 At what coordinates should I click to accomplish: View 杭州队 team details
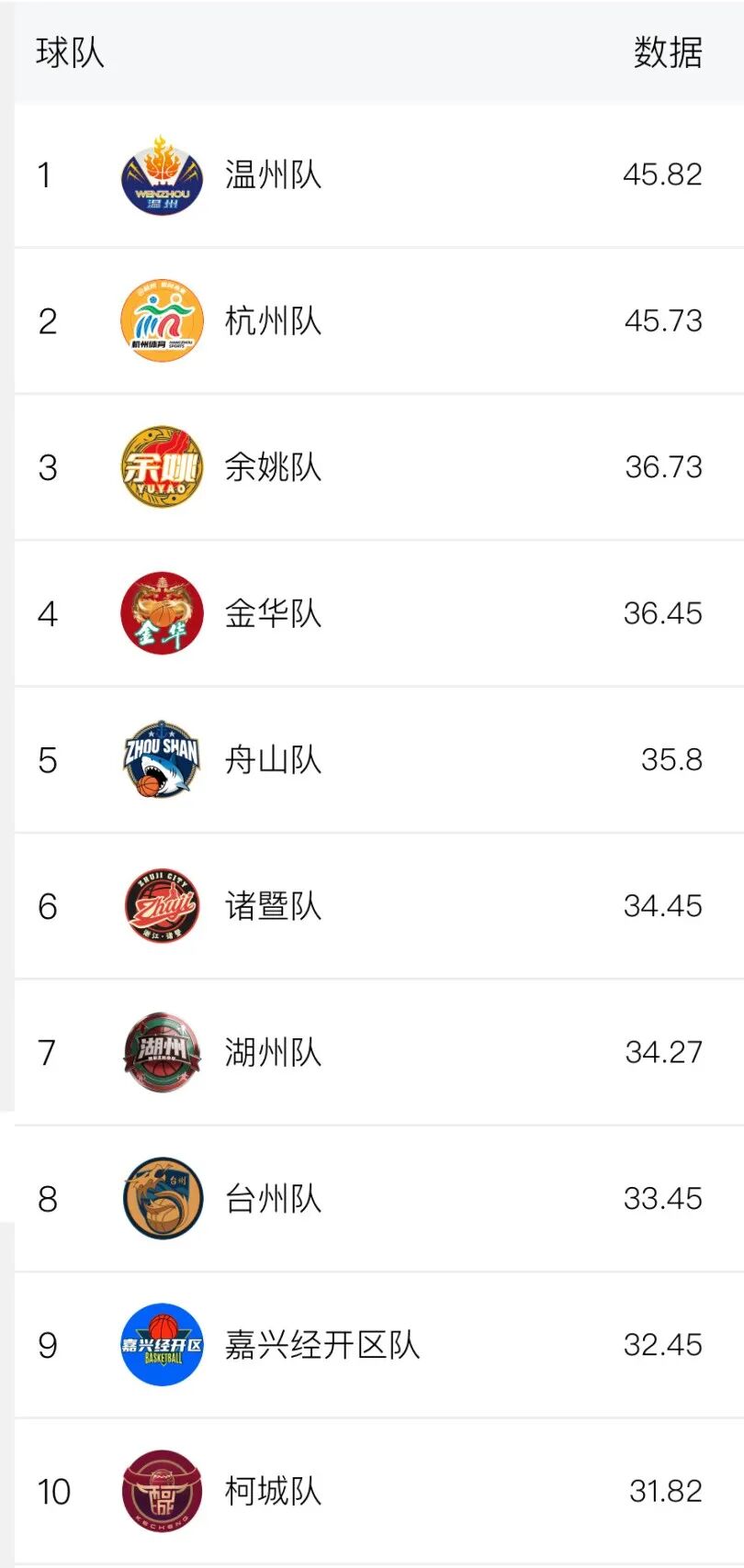click(273, 321)
